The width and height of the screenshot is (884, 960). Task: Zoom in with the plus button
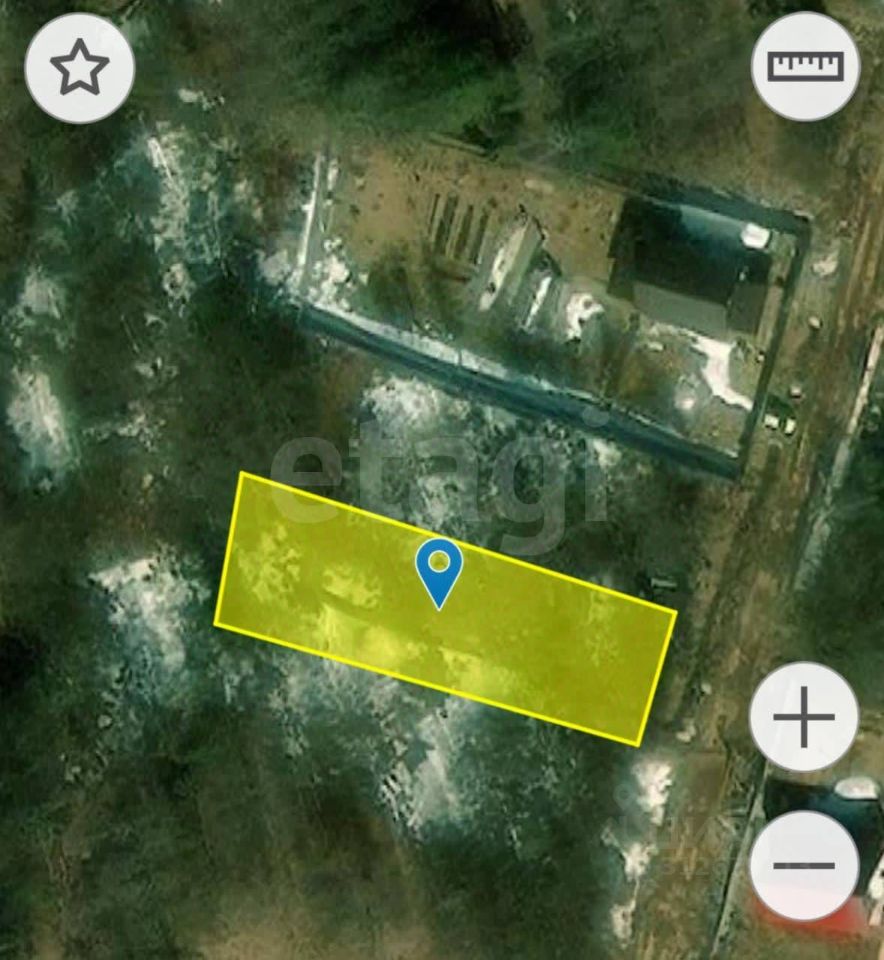coord(804,716)
